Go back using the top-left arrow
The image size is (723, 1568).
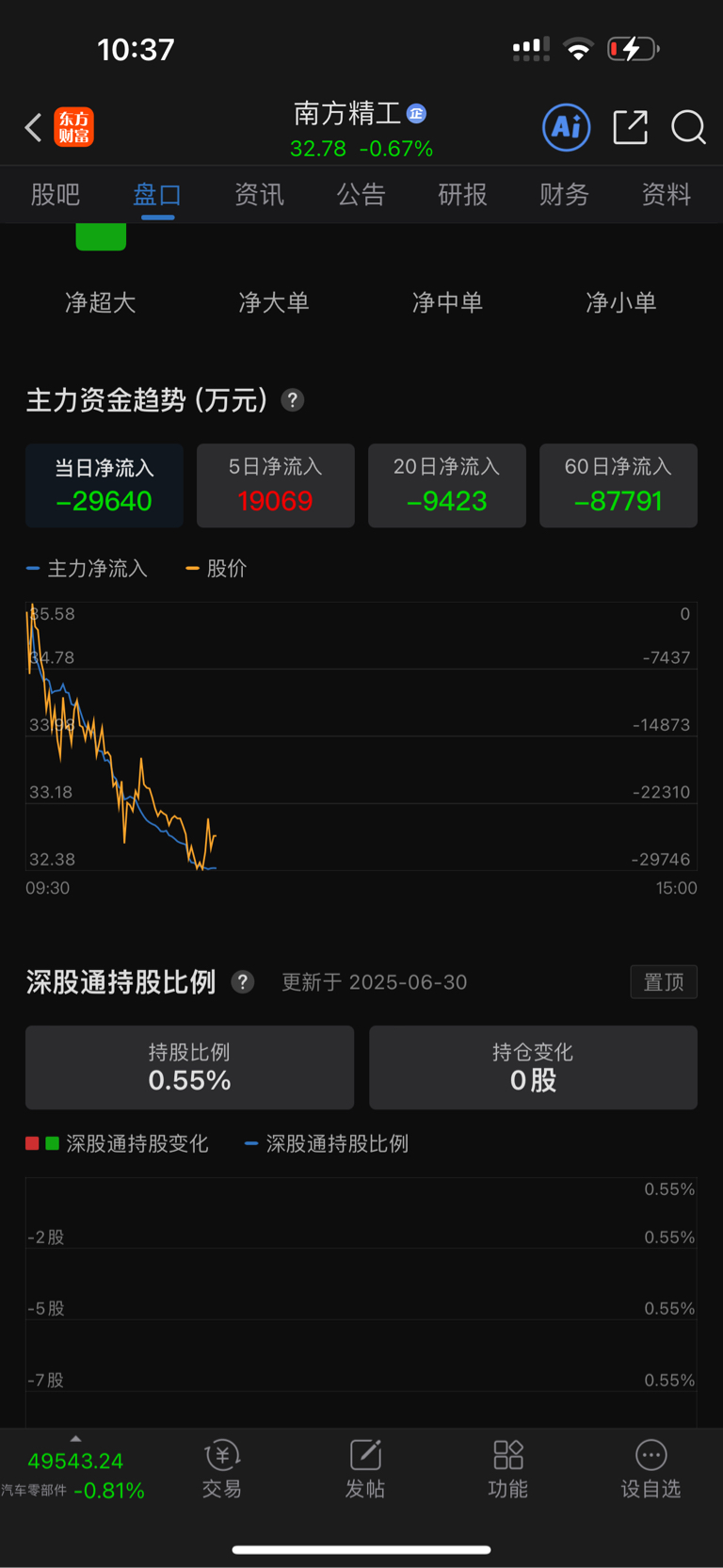[33, 127]
